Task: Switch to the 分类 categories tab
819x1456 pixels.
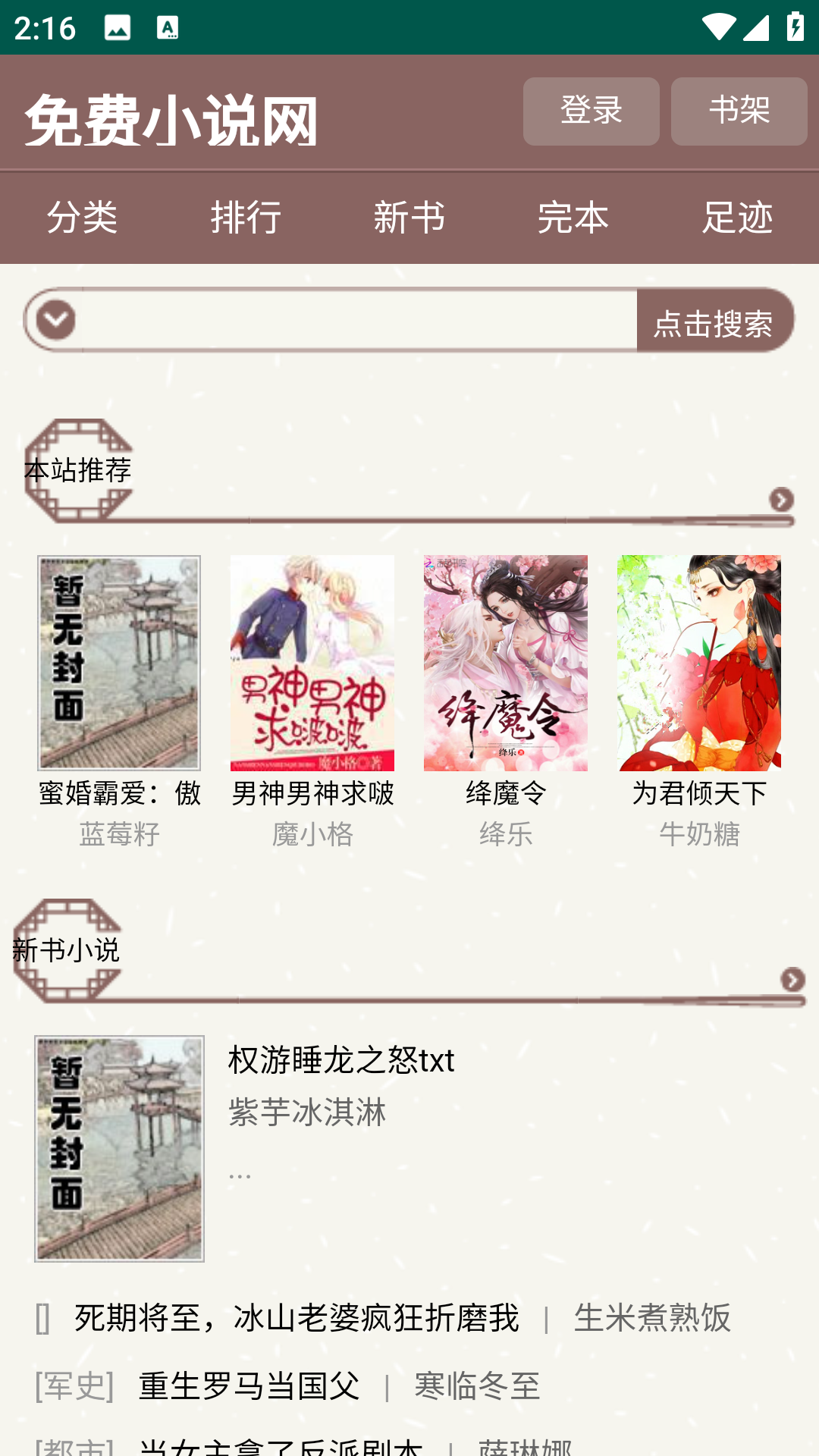Action: point(82,218)
